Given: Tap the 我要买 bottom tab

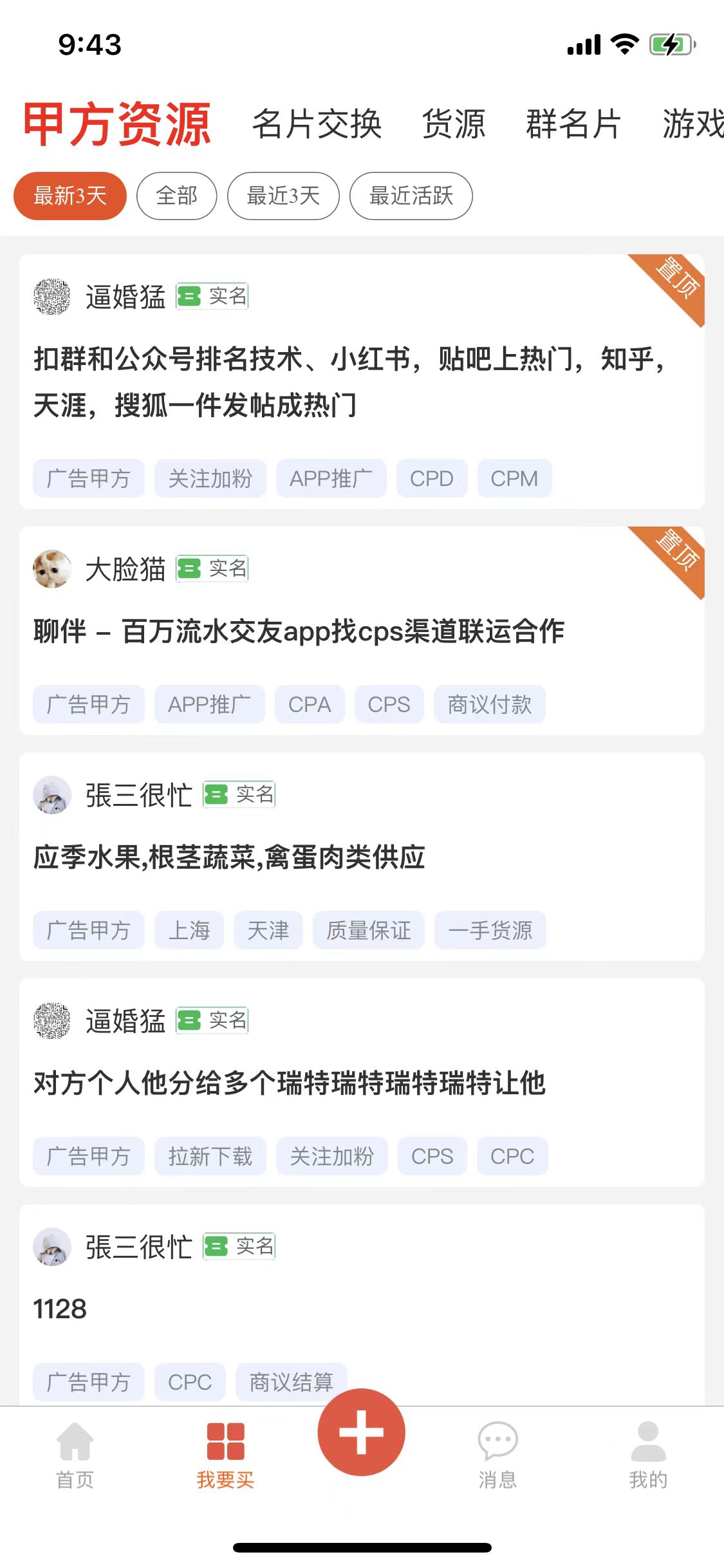Looking at the screenshot, I should point(225,1455).
